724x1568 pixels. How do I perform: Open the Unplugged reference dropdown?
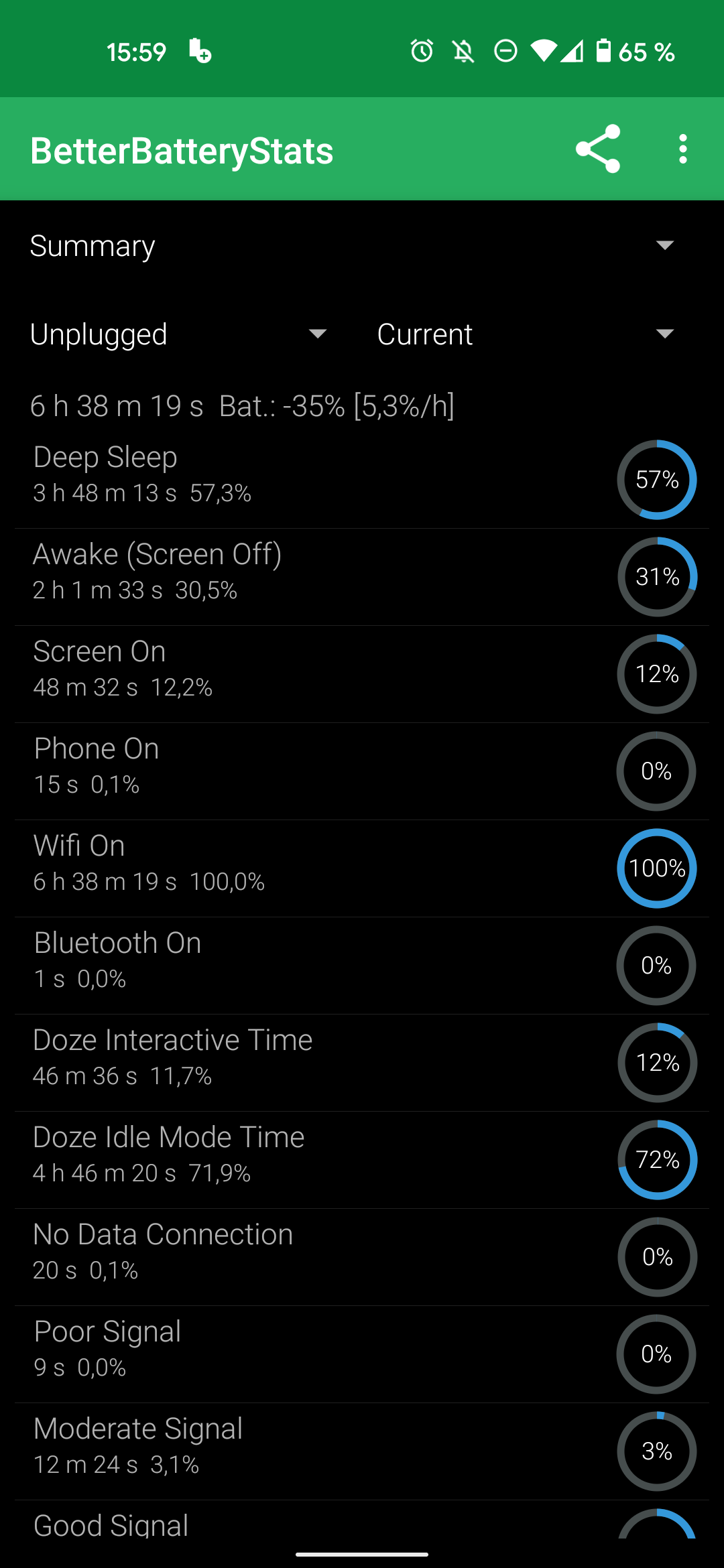click(x=179, y=334)
